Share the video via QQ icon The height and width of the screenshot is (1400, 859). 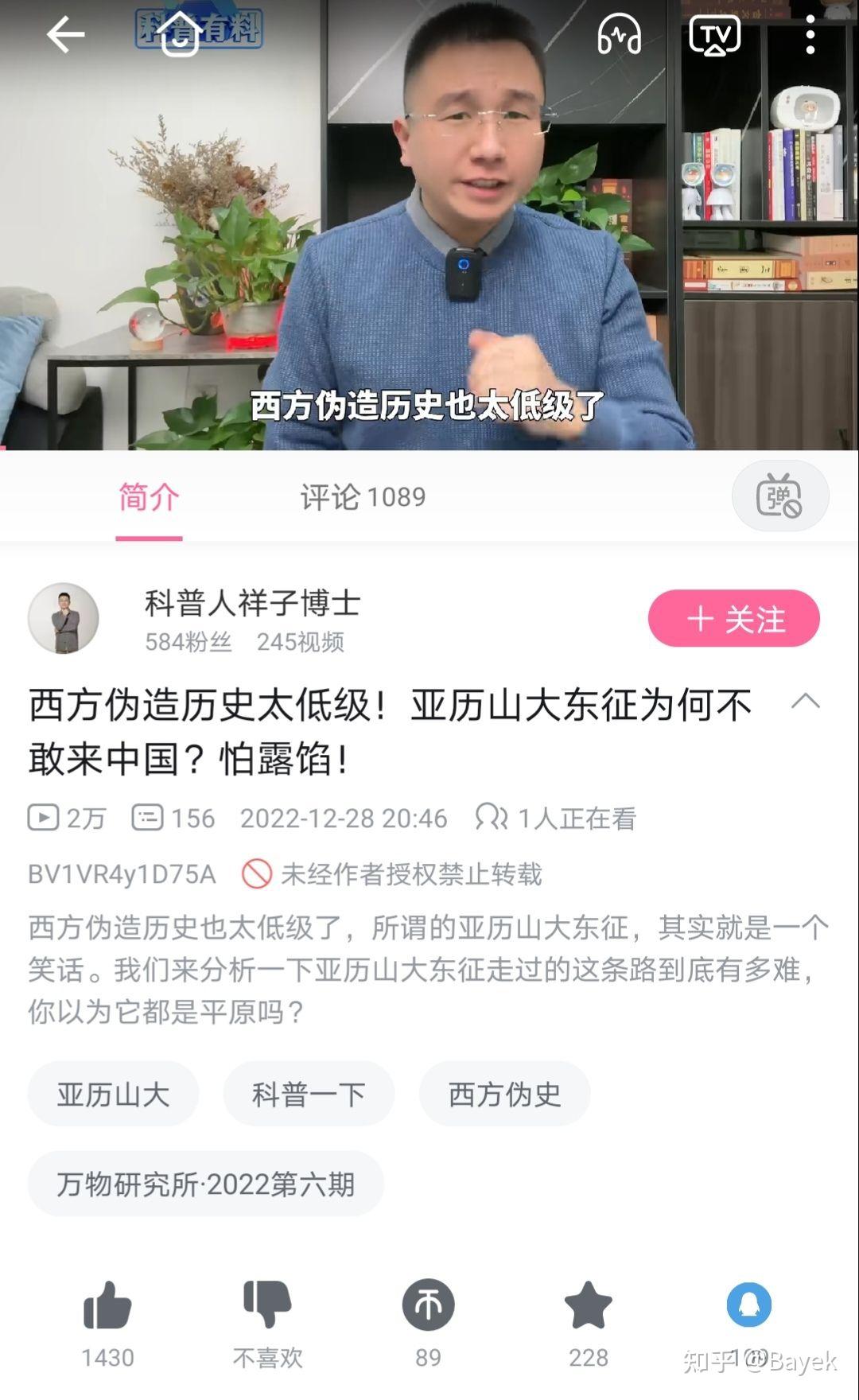click(x=748, y=1305)
